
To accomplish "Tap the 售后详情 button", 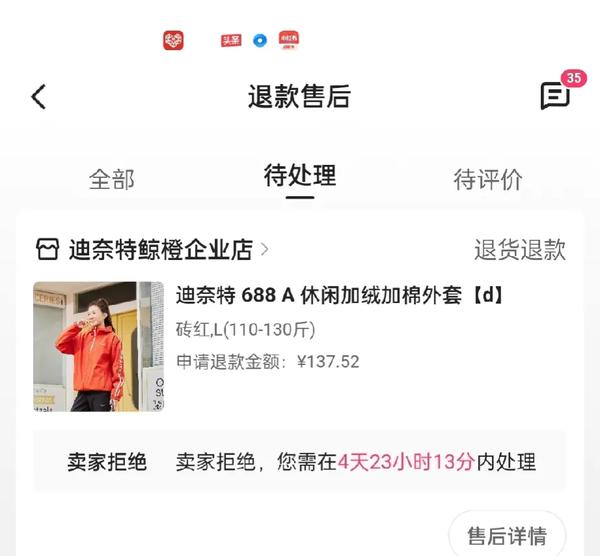I will tap(506, 535).
